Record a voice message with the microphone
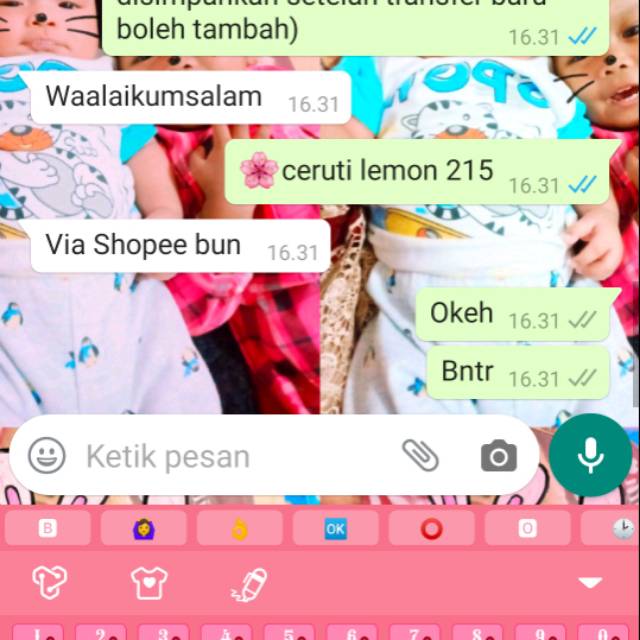Screen dimensions: 640x640 590,455
